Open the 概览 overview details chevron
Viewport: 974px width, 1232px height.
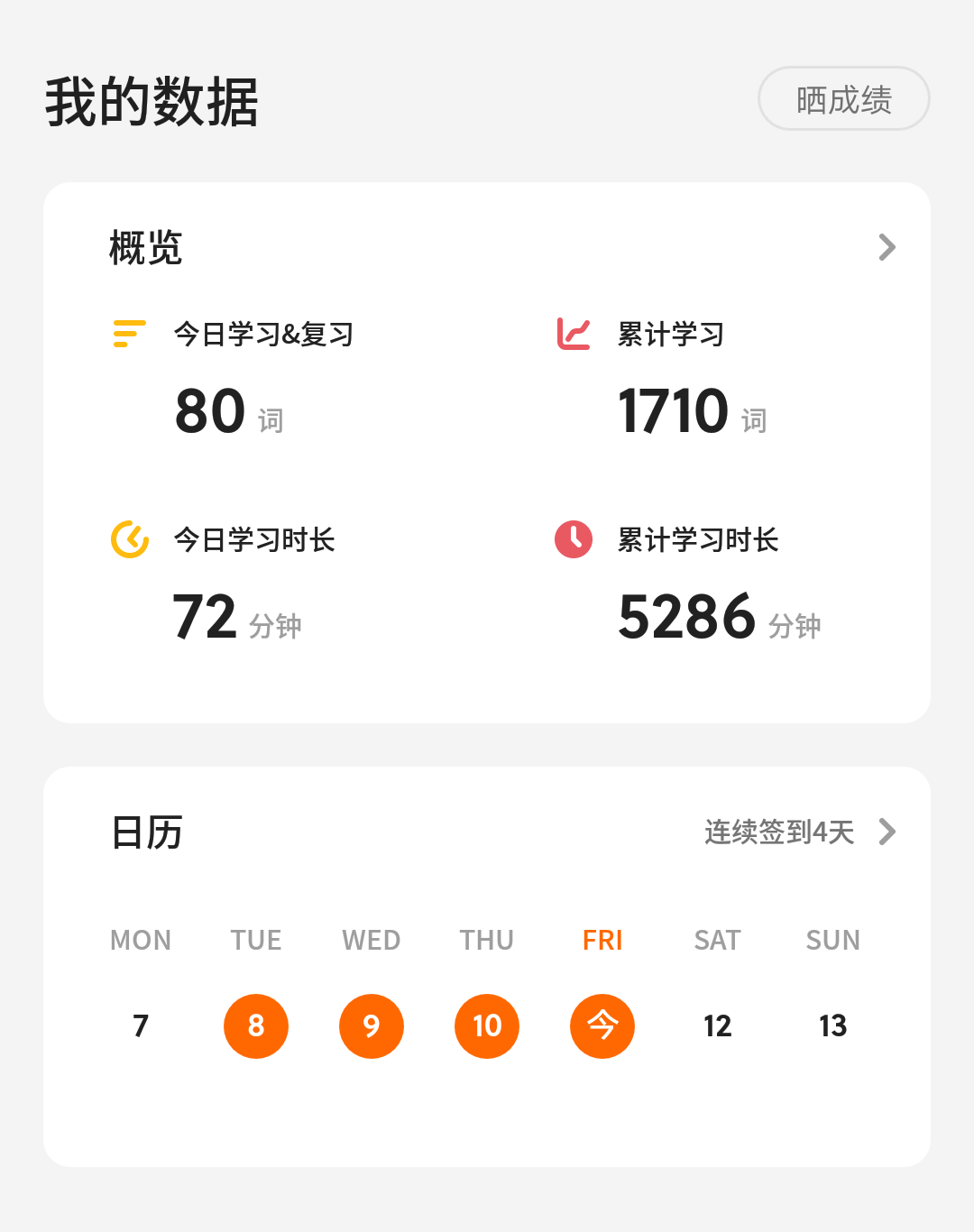coord(887,247)
